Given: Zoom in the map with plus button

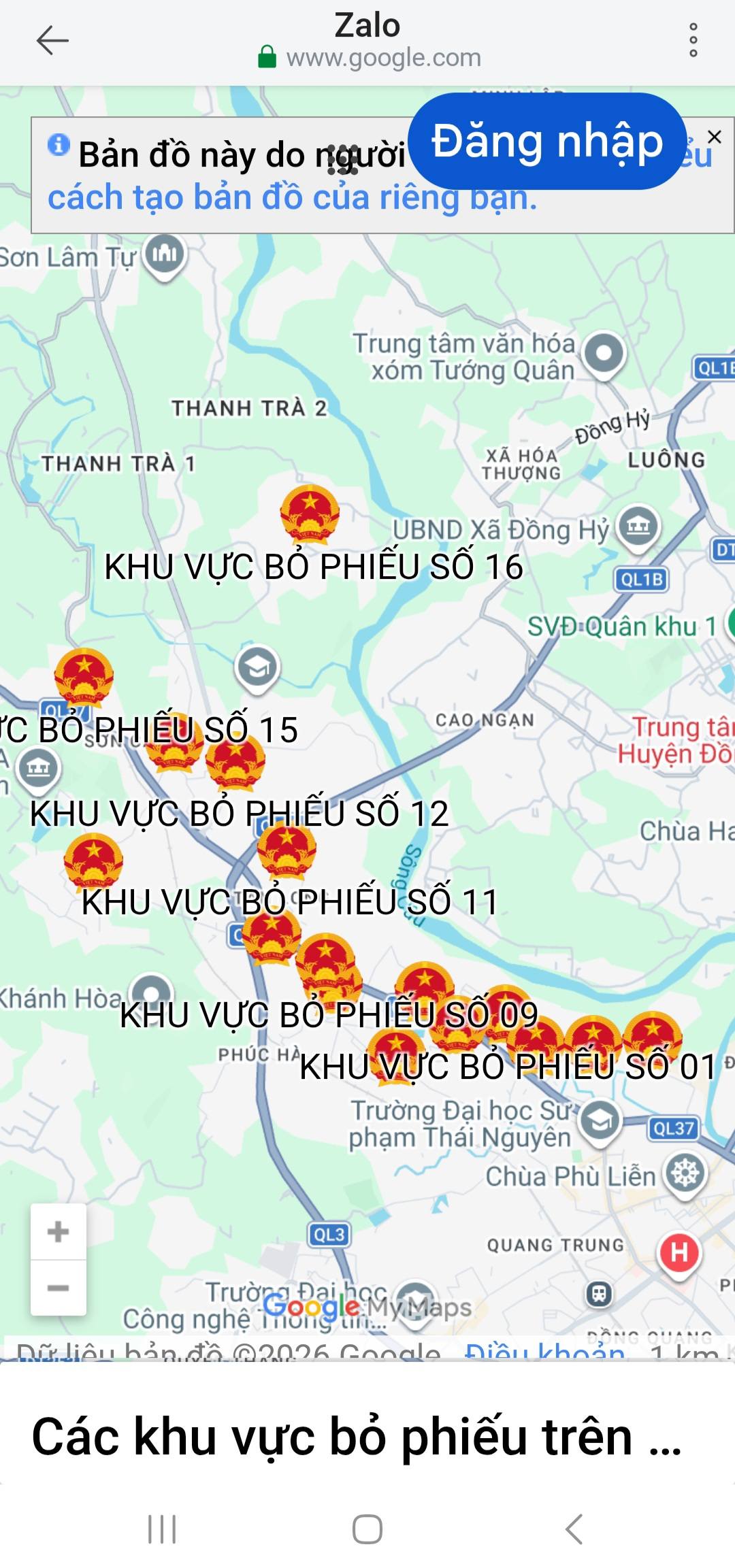Looking at the screenshot, I should (x=59, y=1231).
